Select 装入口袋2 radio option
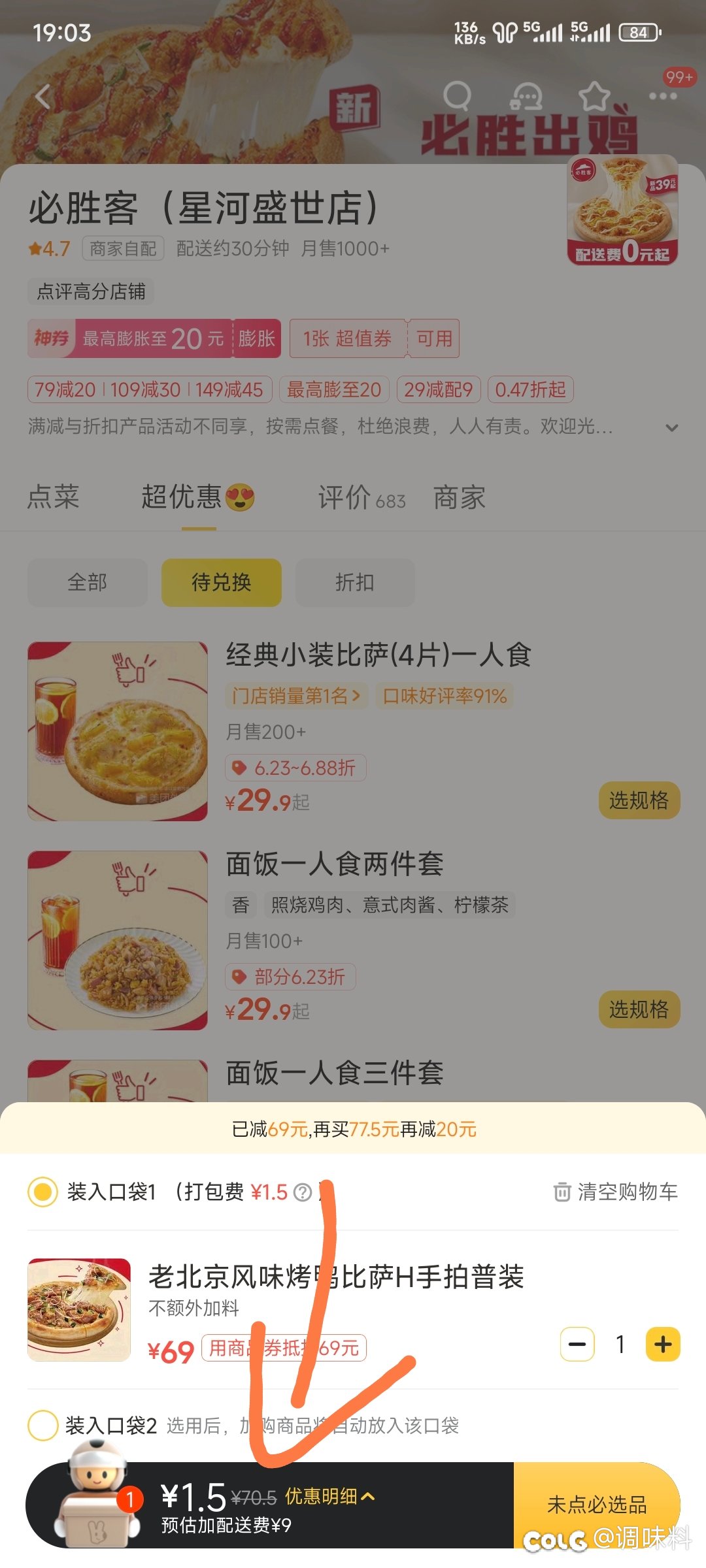This screenshot has height=1568, width=706. pyautogui.click(x=43, y=1425)
